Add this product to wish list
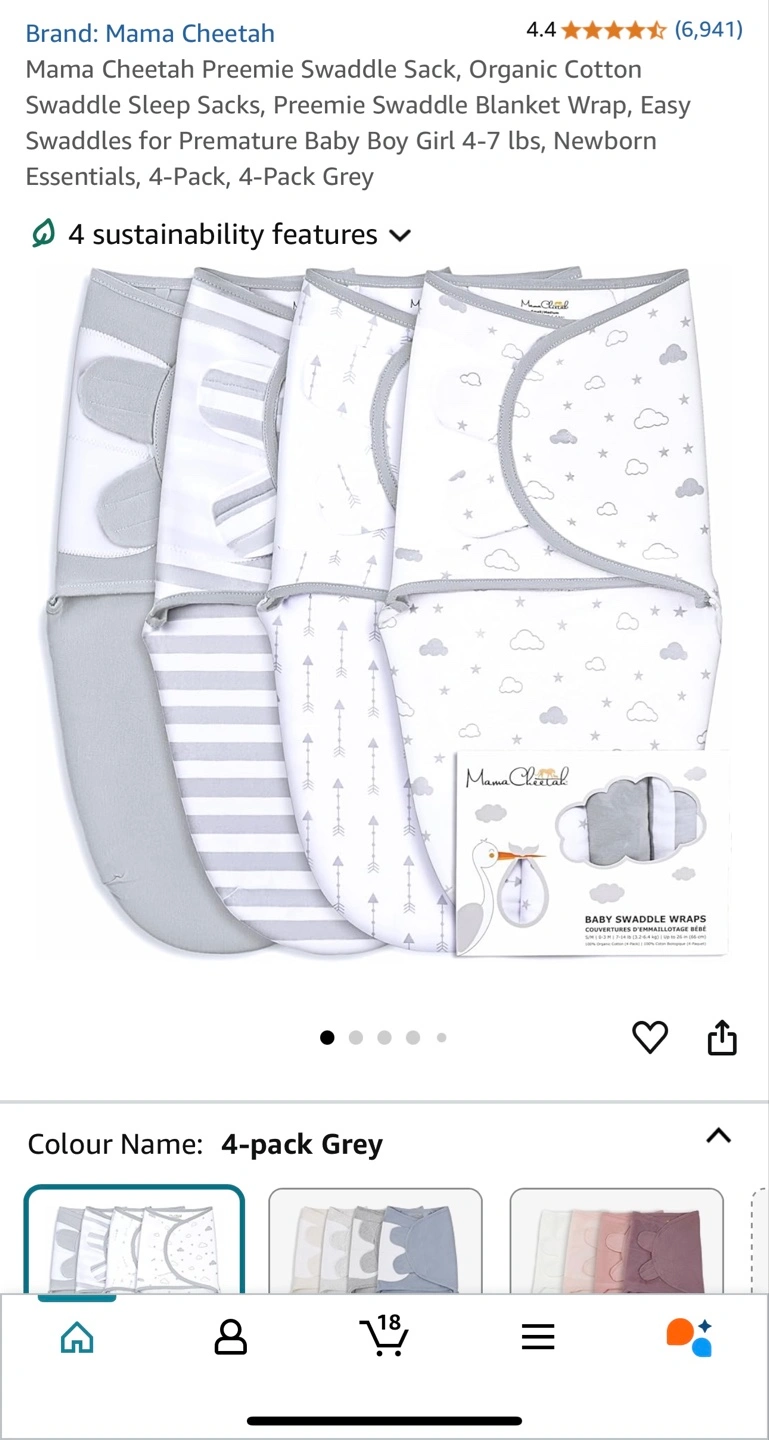769x1440 pixels. [650, 1038]
